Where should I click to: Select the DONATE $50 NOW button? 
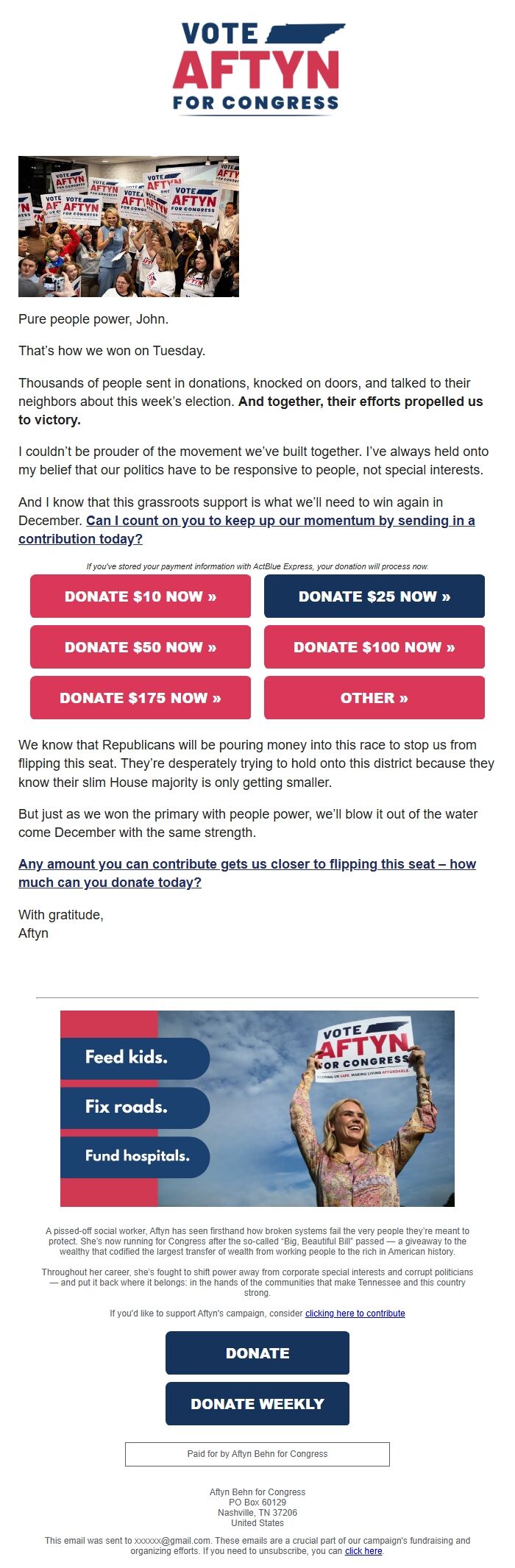pyautogui.click(x=140, y=647)
